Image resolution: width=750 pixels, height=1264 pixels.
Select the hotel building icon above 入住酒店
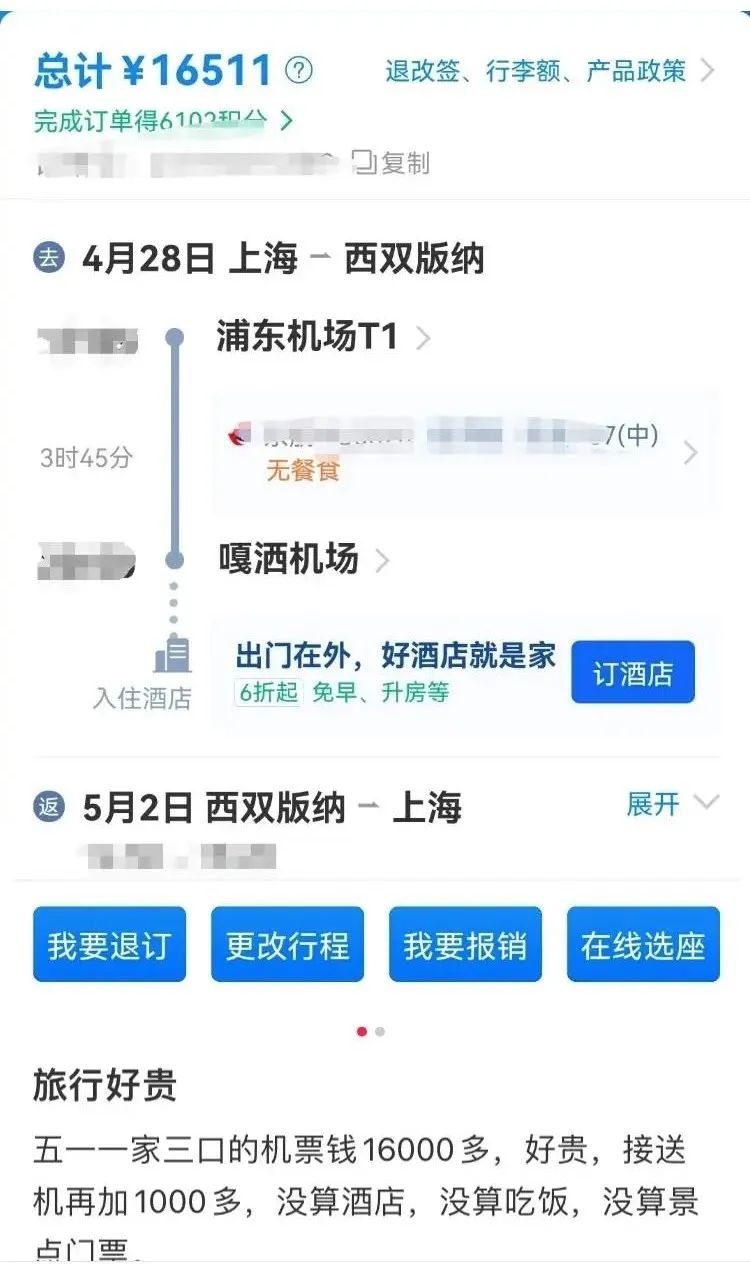pos(172,655)
